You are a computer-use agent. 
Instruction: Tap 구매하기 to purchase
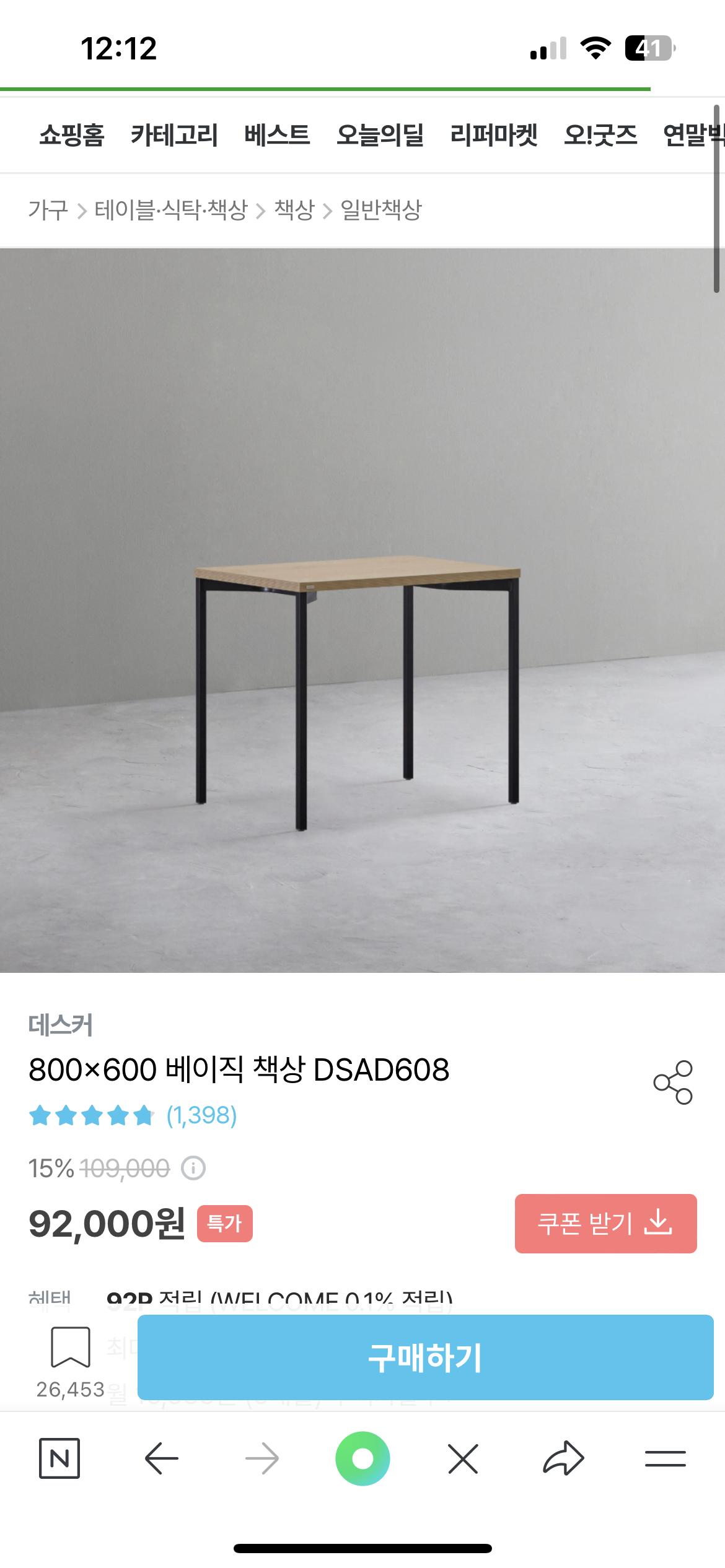(x=425, y=1357)
